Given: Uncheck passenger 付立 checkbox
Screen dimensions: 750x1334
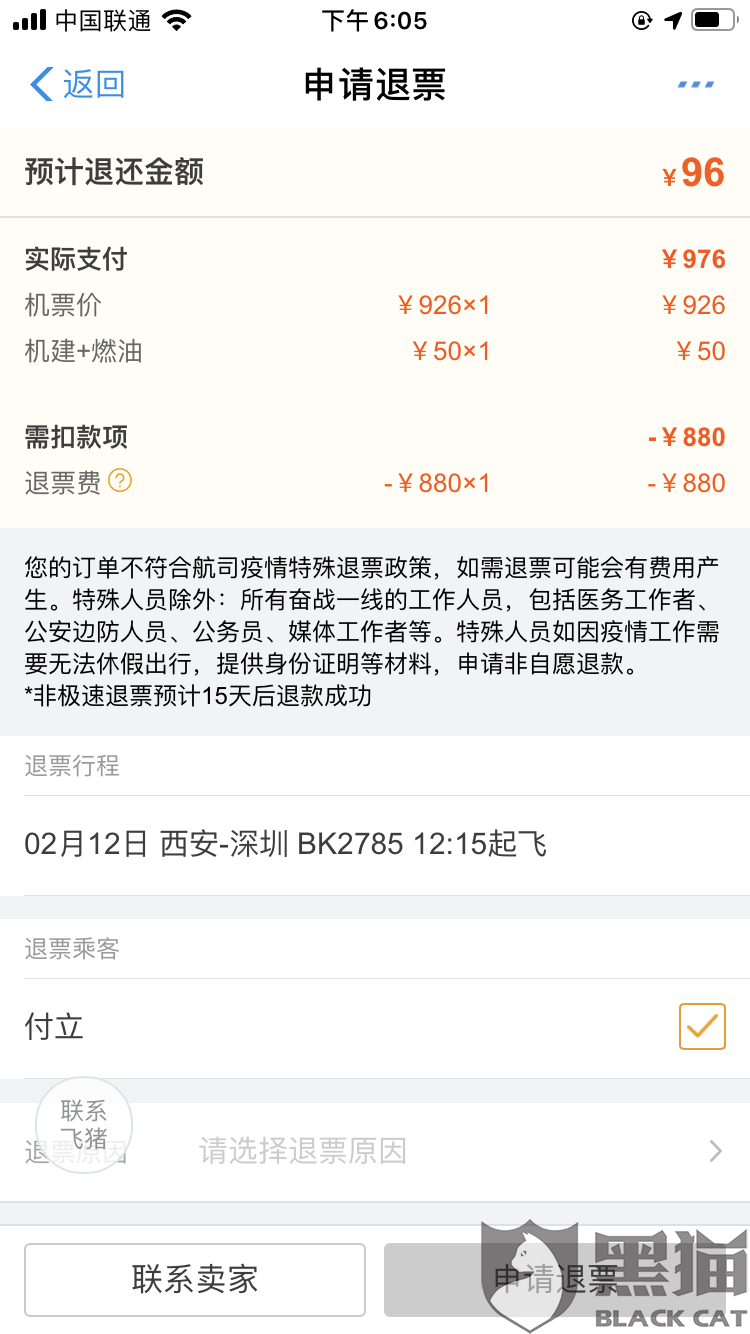Looking at the screenshot, I should pyautogui.click(x=701, y=1026).
